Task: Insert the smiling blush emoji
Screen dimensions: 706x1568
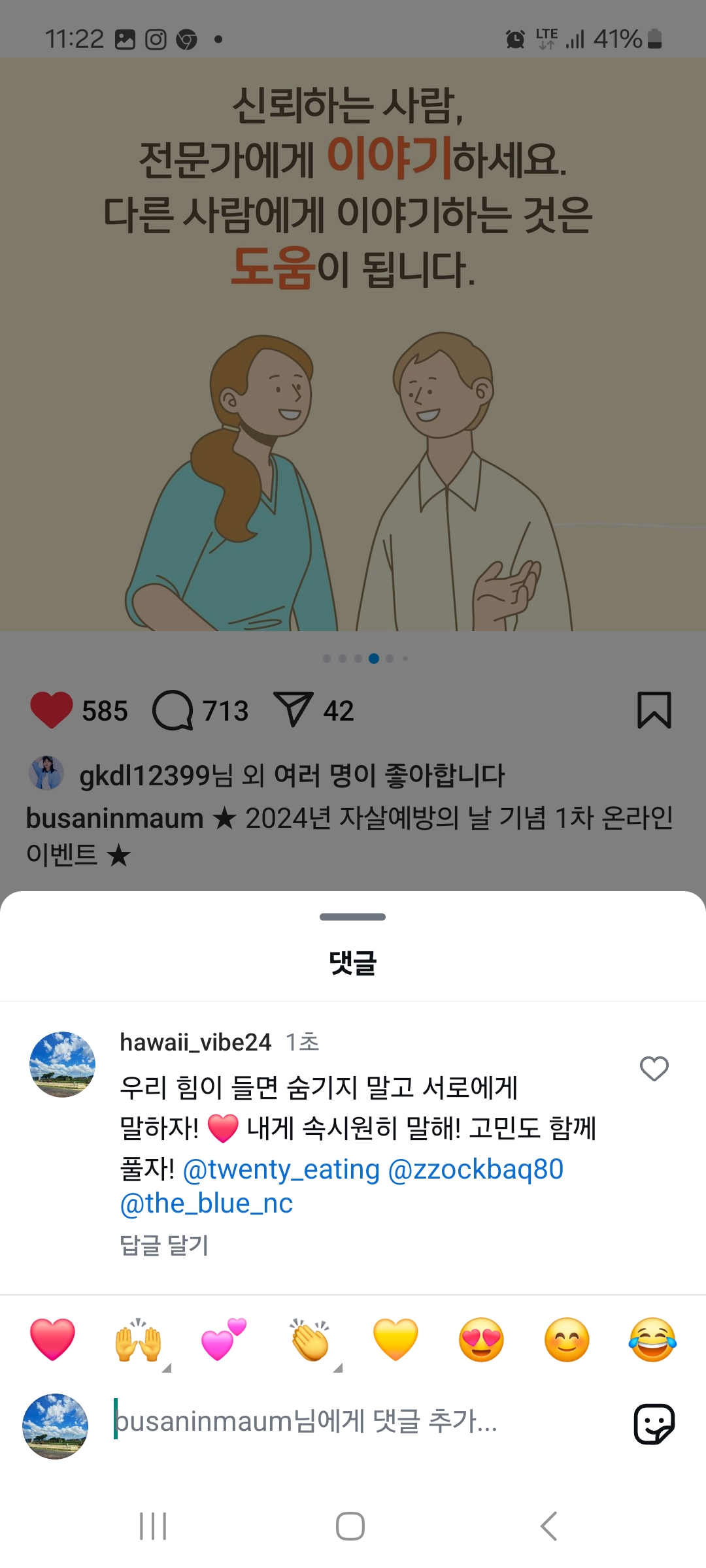Action: (x=567, y=1339)
